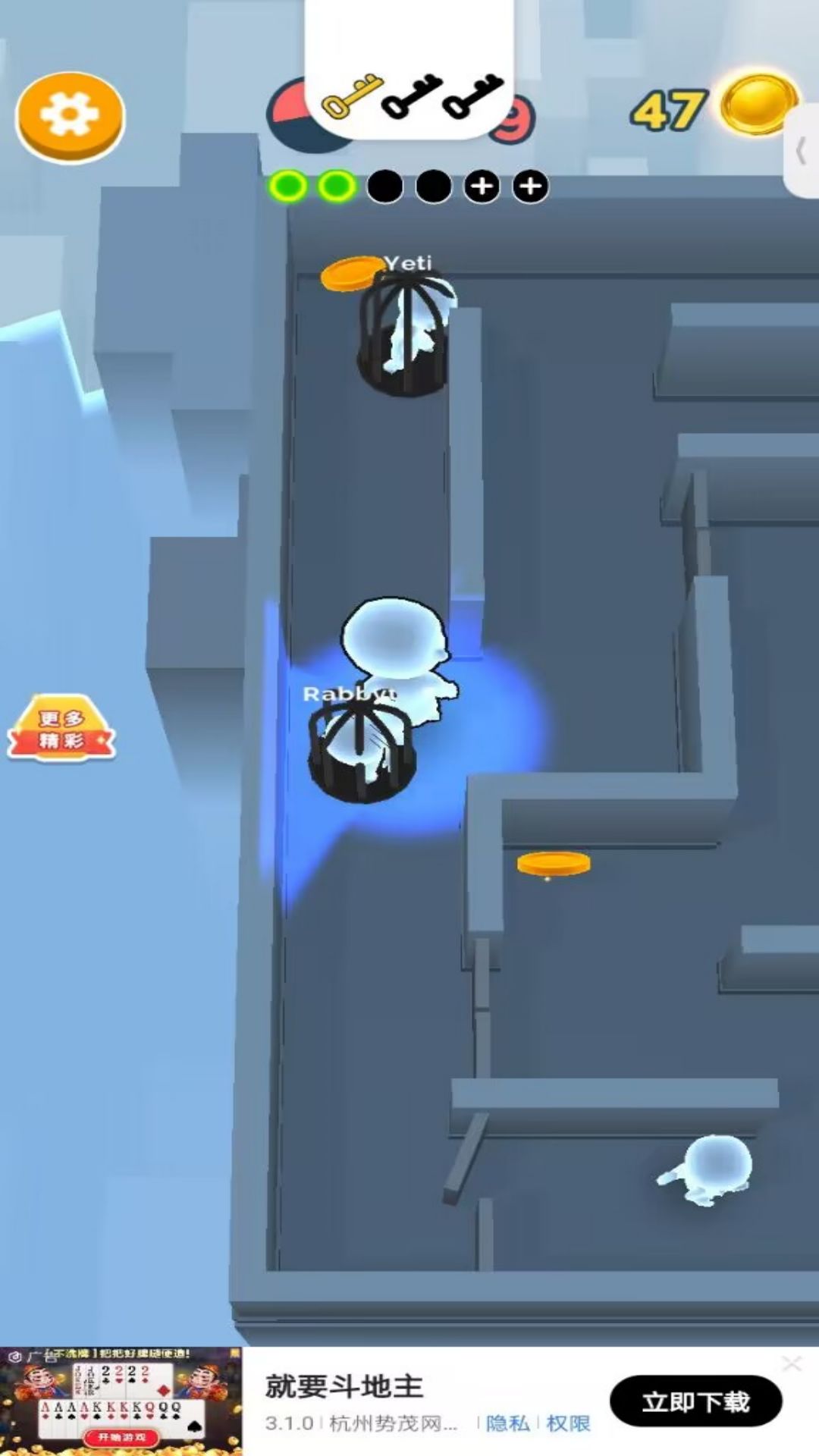Open the 权限 permissions link in the ad

pyautogui.click(x=568, y=1423)
